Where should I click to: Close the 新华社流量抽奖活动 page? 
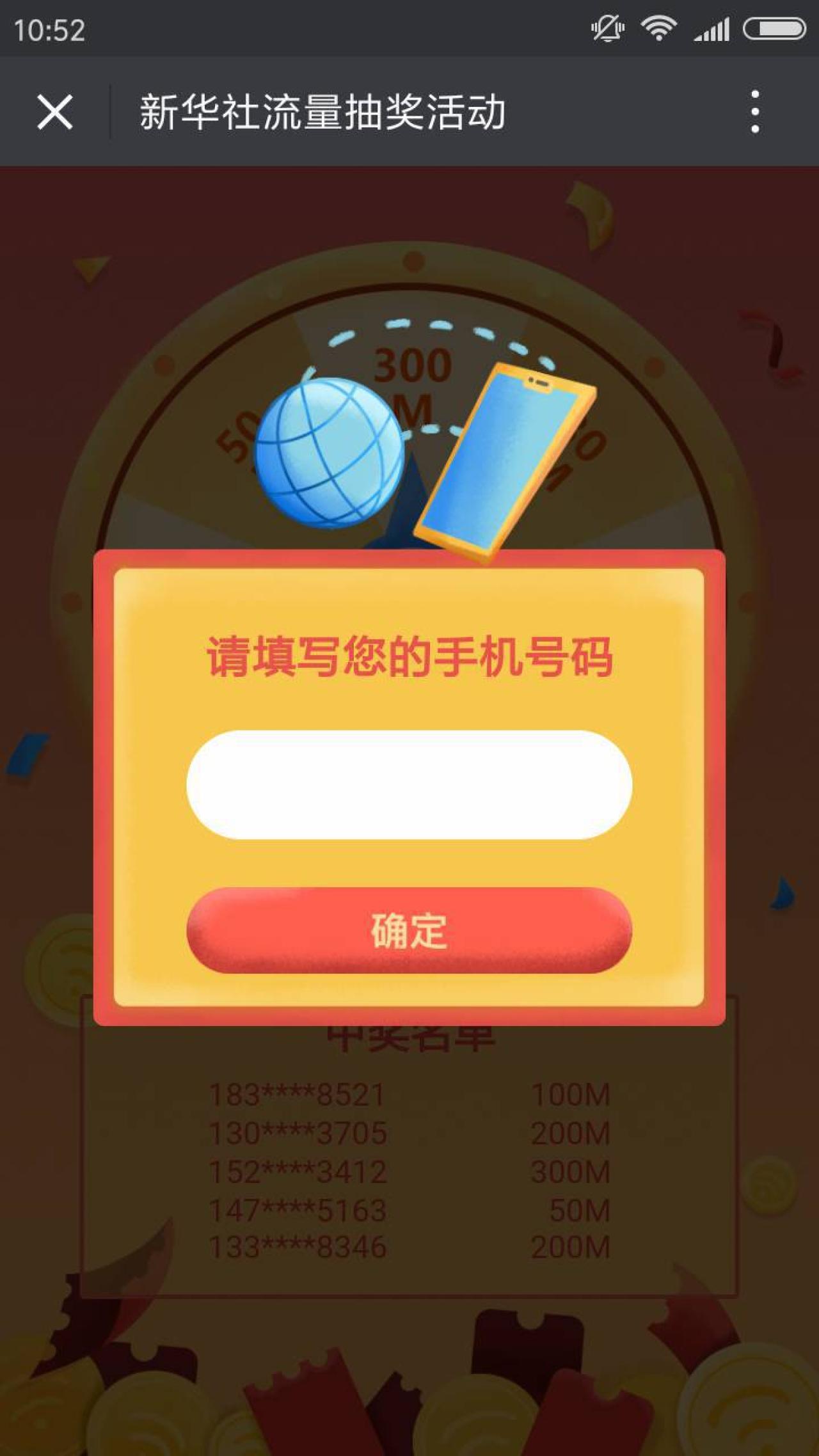pyautogui.click(x=55, y=112)
